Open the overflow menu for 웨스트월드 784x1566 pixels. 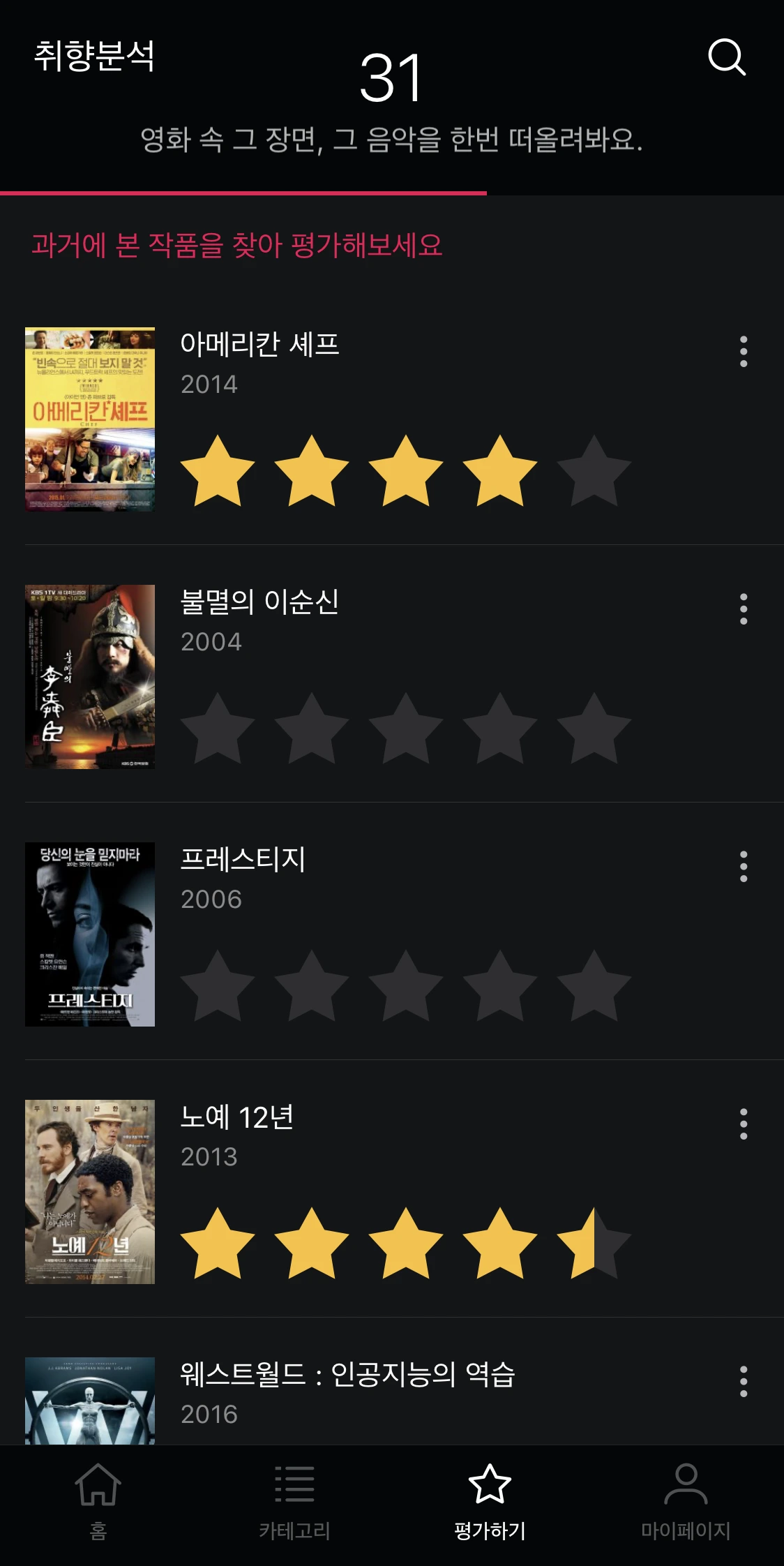(744, 1381)
